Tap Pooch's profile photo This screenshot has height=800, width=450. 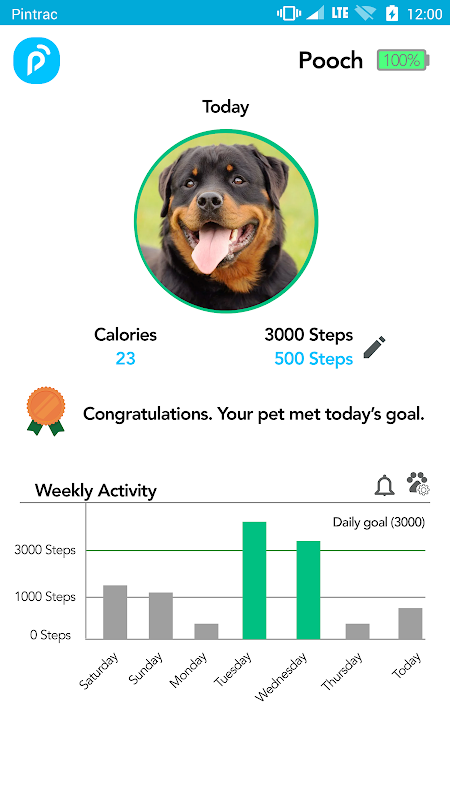(x=226, y=220)
